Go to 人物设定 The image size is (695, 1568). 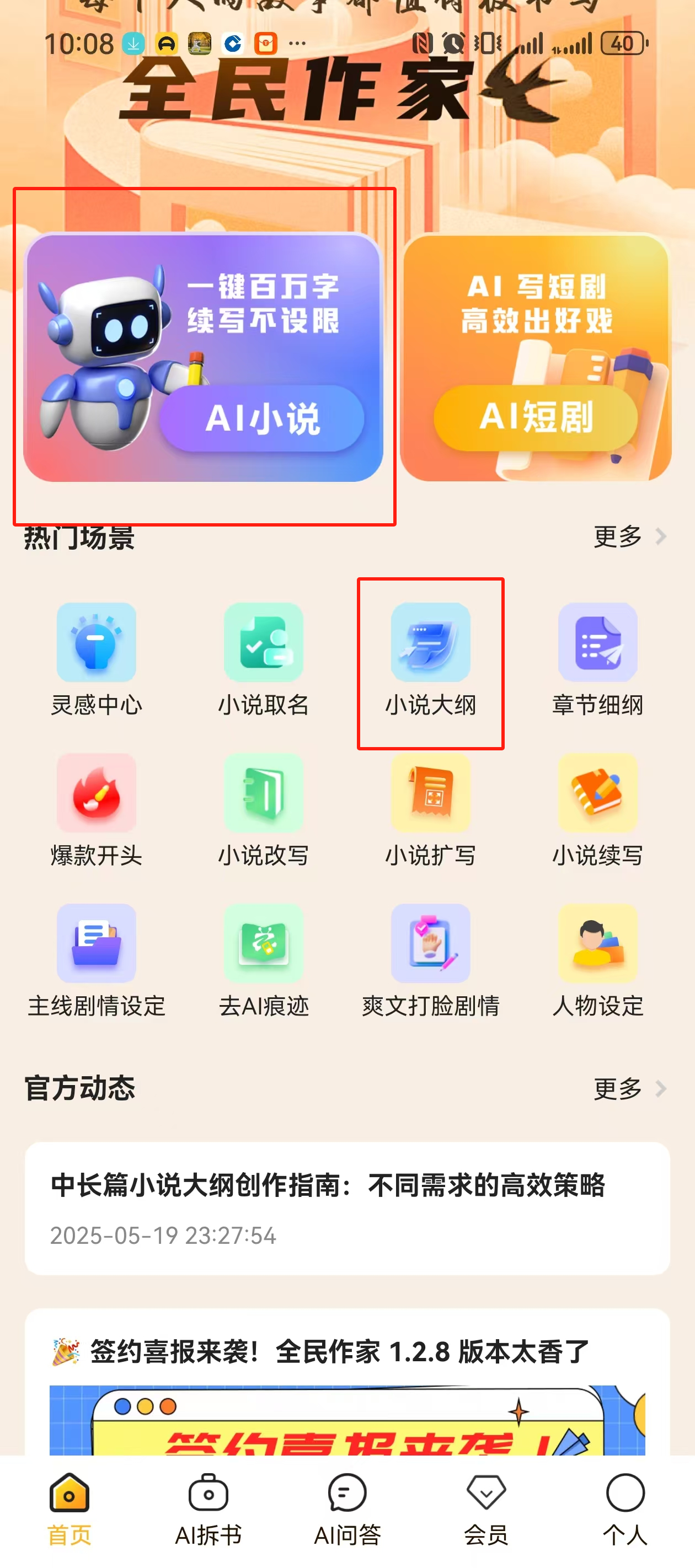click(x=597, y=959)
